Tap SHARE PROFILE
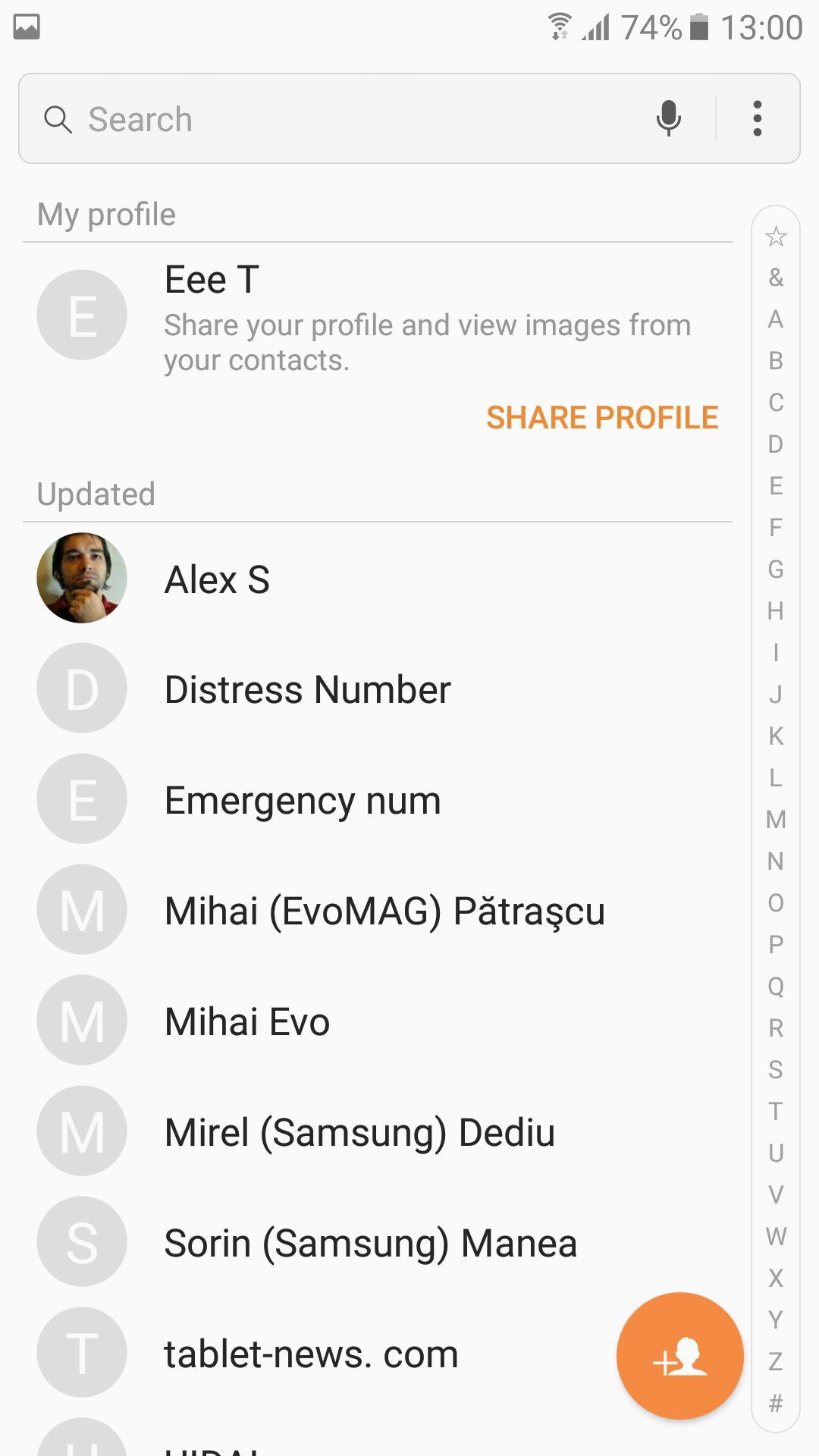 602,418
